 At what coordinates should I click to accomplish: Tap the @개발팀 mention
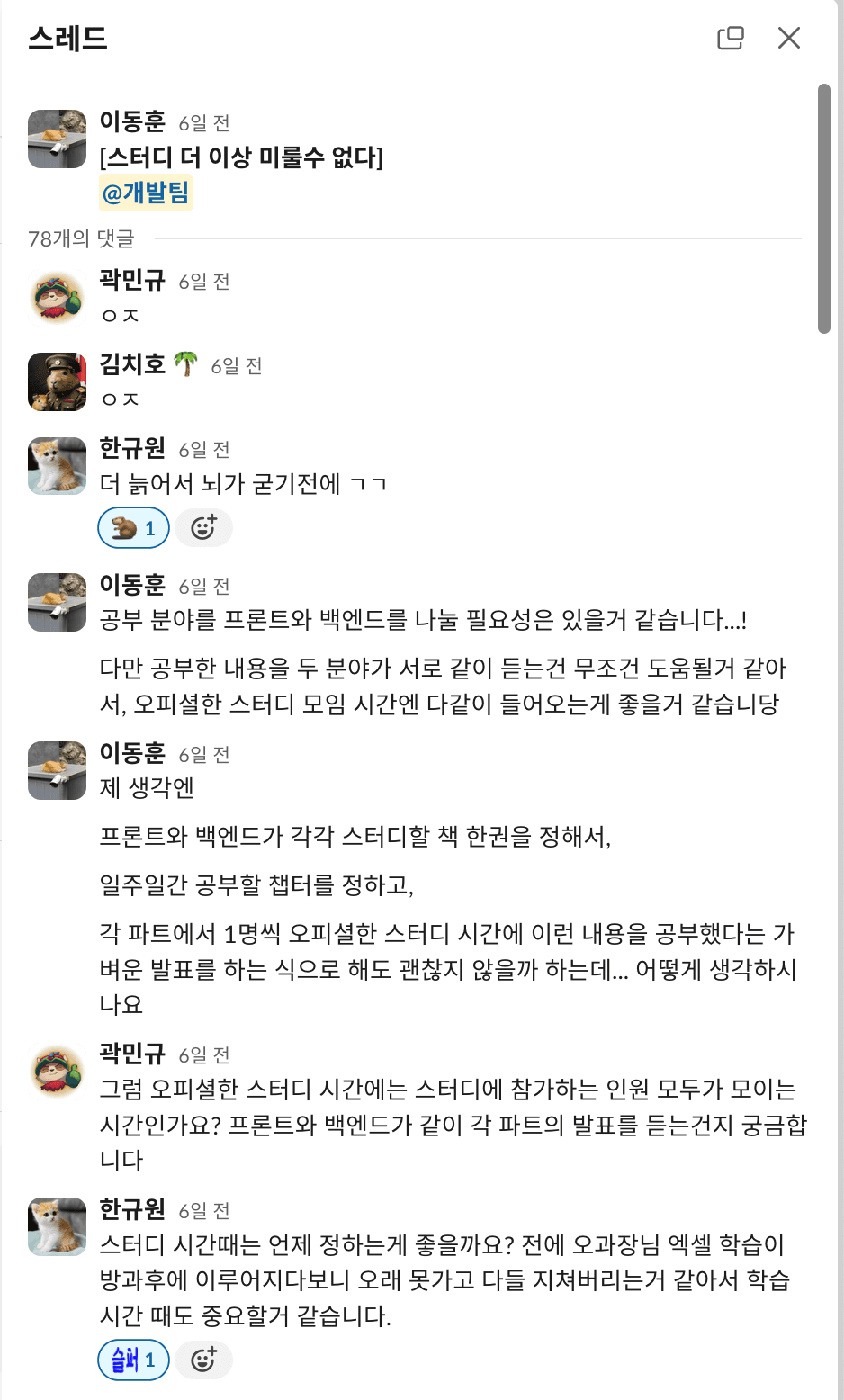[146, 193]
